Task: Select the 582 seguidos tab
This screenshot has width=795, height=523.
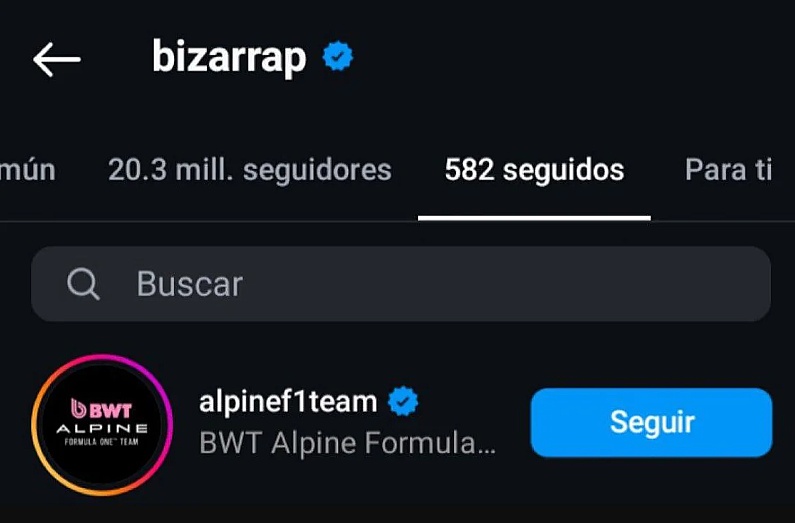Action: coord(534,170)
